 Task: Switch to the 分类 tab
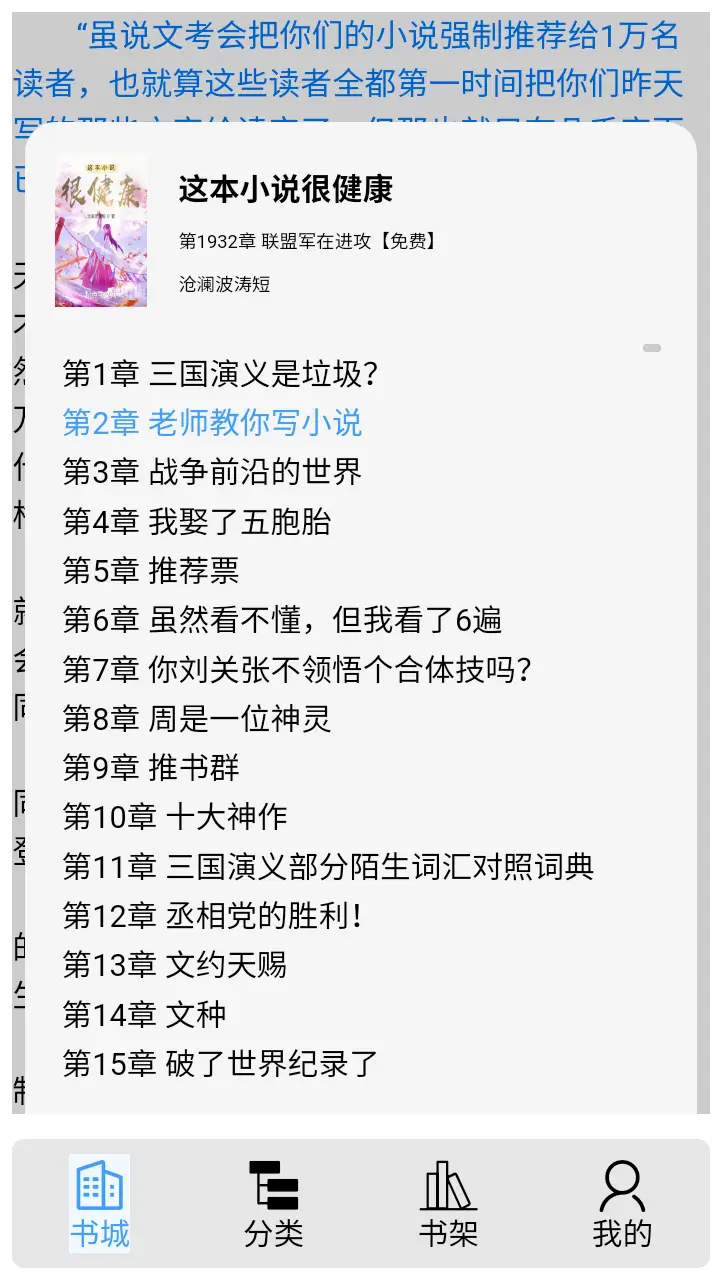273,1204
